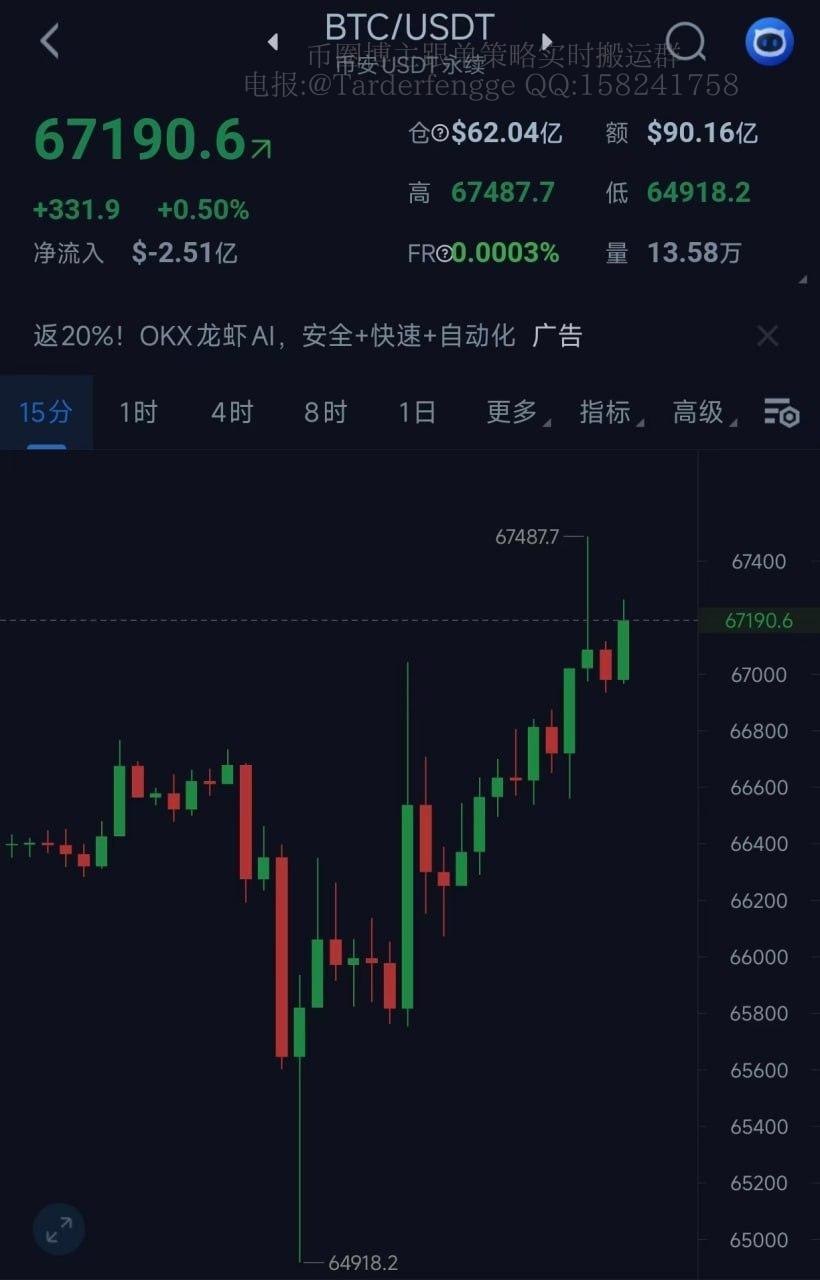The height and width of the screenshot is (1280, 820).
Task: Select the 15分 timeframe
Action: [46, 412]
